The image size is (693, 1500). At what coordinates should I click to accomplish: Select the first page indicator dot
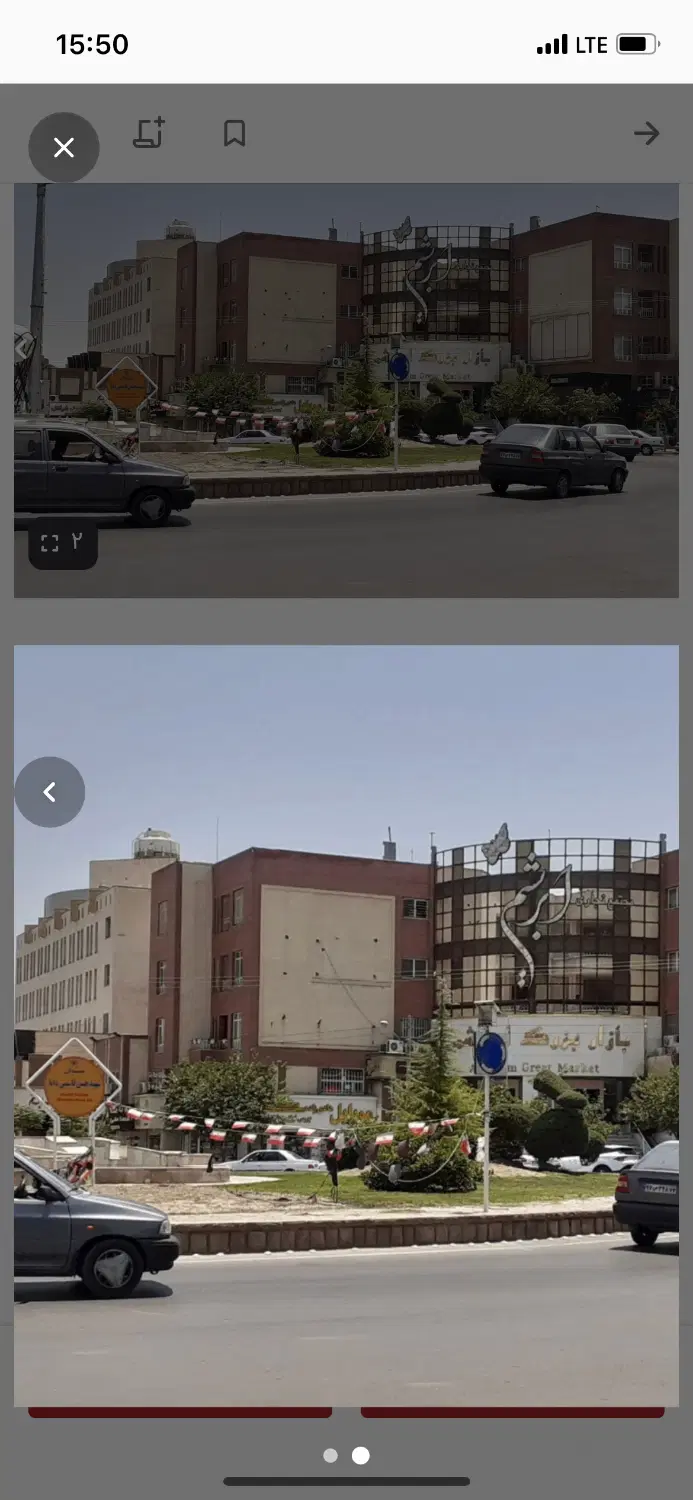[x=330, y=1456]
